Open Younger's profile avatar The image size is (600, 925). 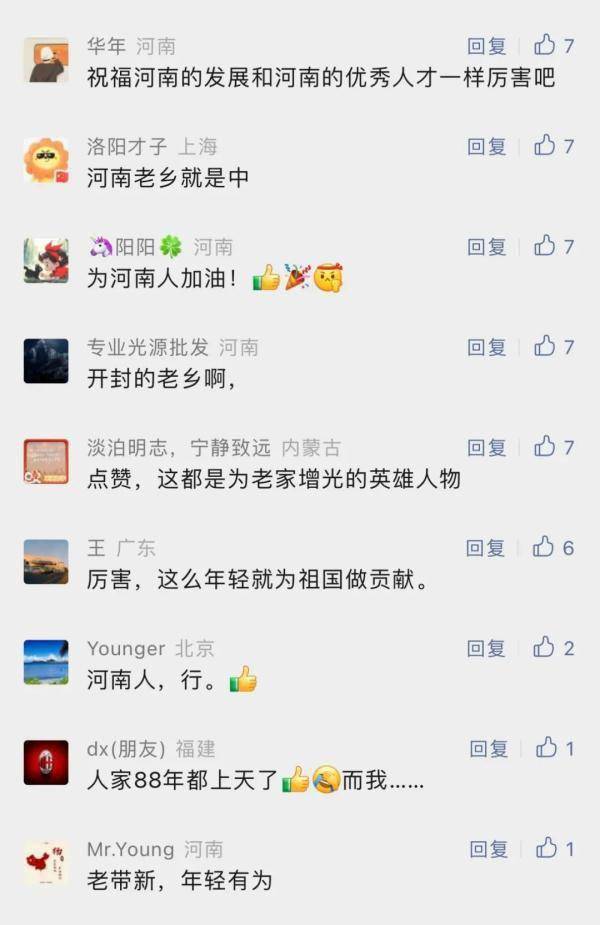tap(46, 661)
